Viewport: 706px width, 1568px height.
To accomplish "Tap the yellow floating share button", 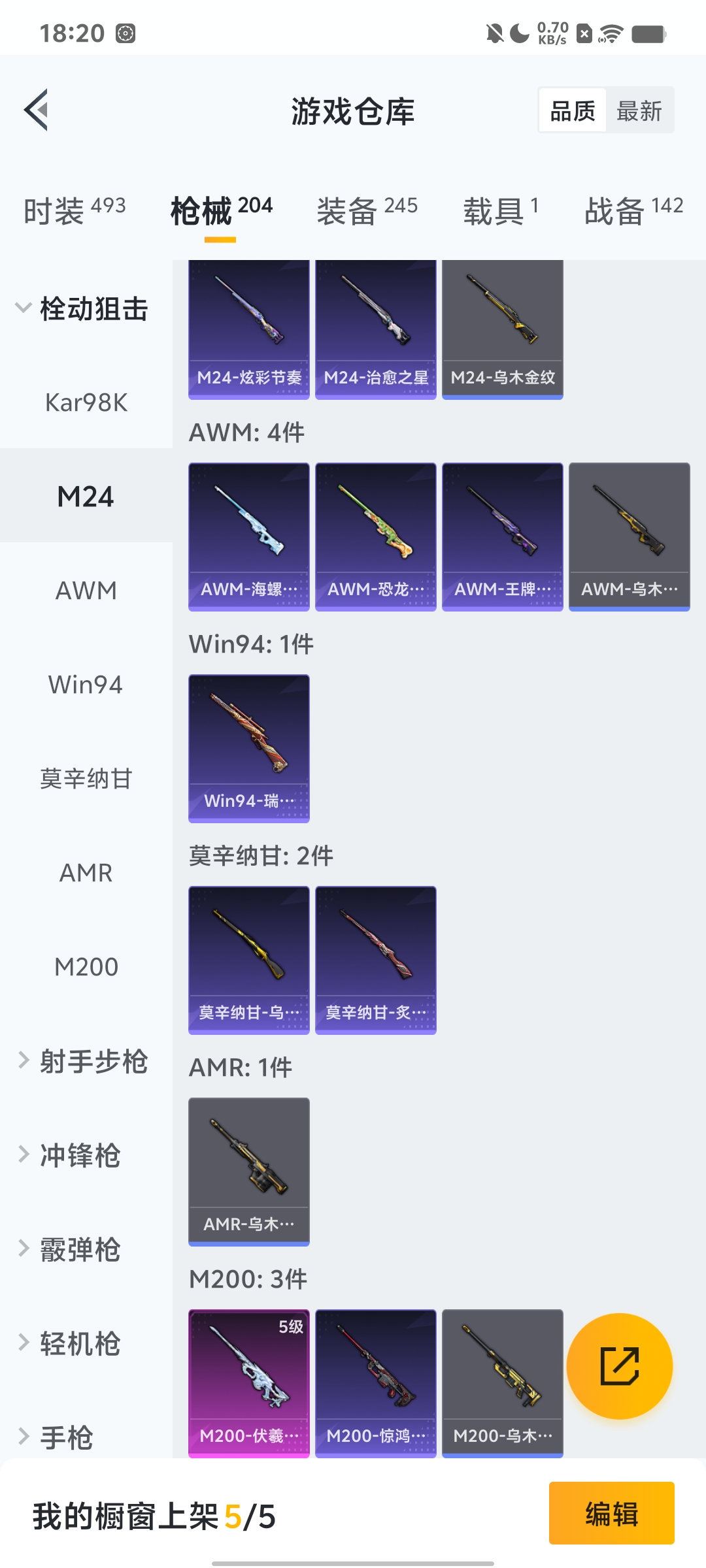I will click(619, 1366).
